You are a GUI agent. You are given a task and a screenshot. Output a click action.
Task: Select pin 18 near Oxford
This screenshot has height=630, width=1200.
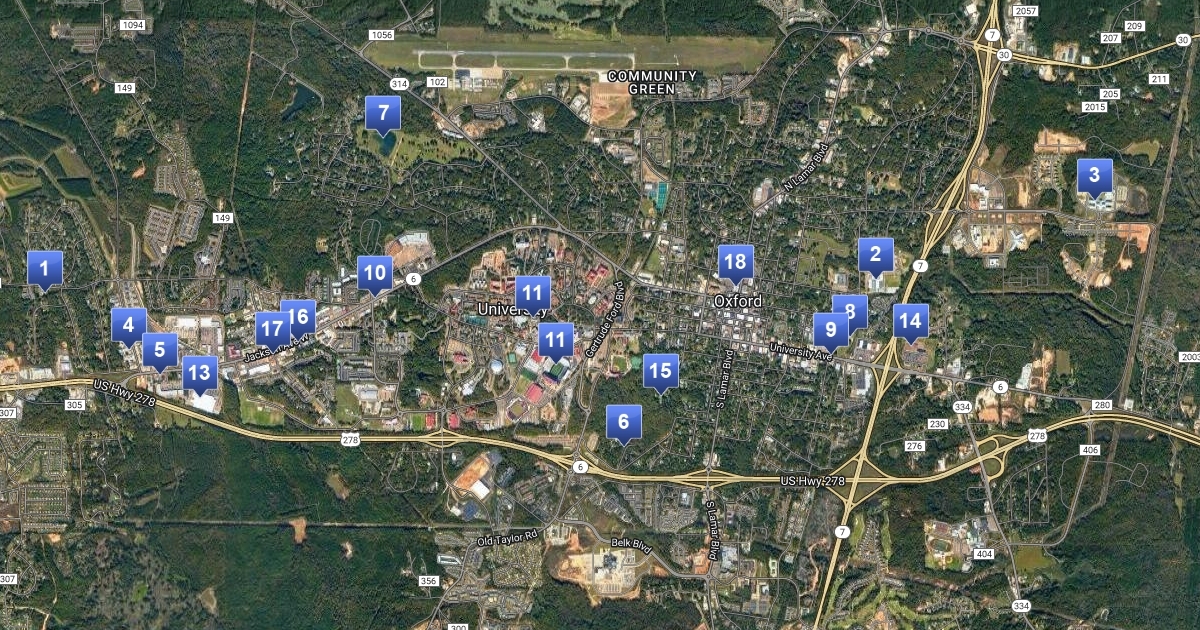click(735, 262)
